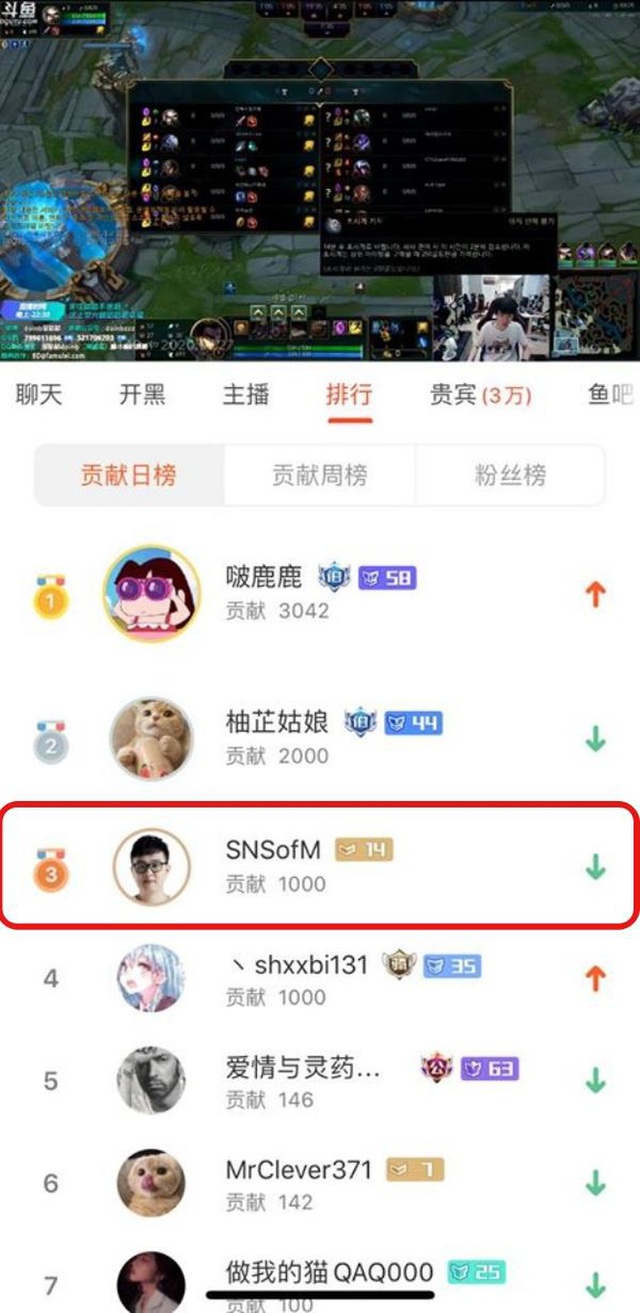
Task: Select the 贡献日榜 segment
Action: point(129,475)
